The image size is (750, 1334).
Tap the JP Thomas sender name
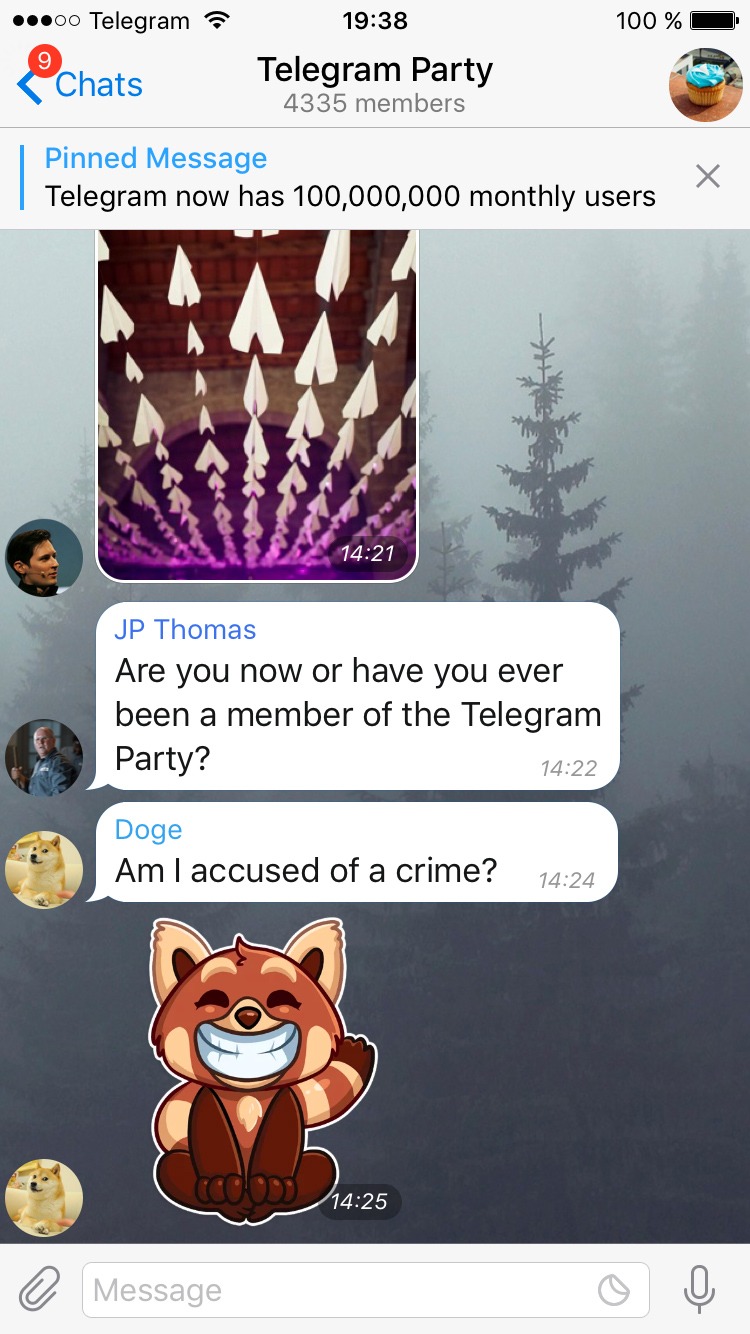pos(185,630)
